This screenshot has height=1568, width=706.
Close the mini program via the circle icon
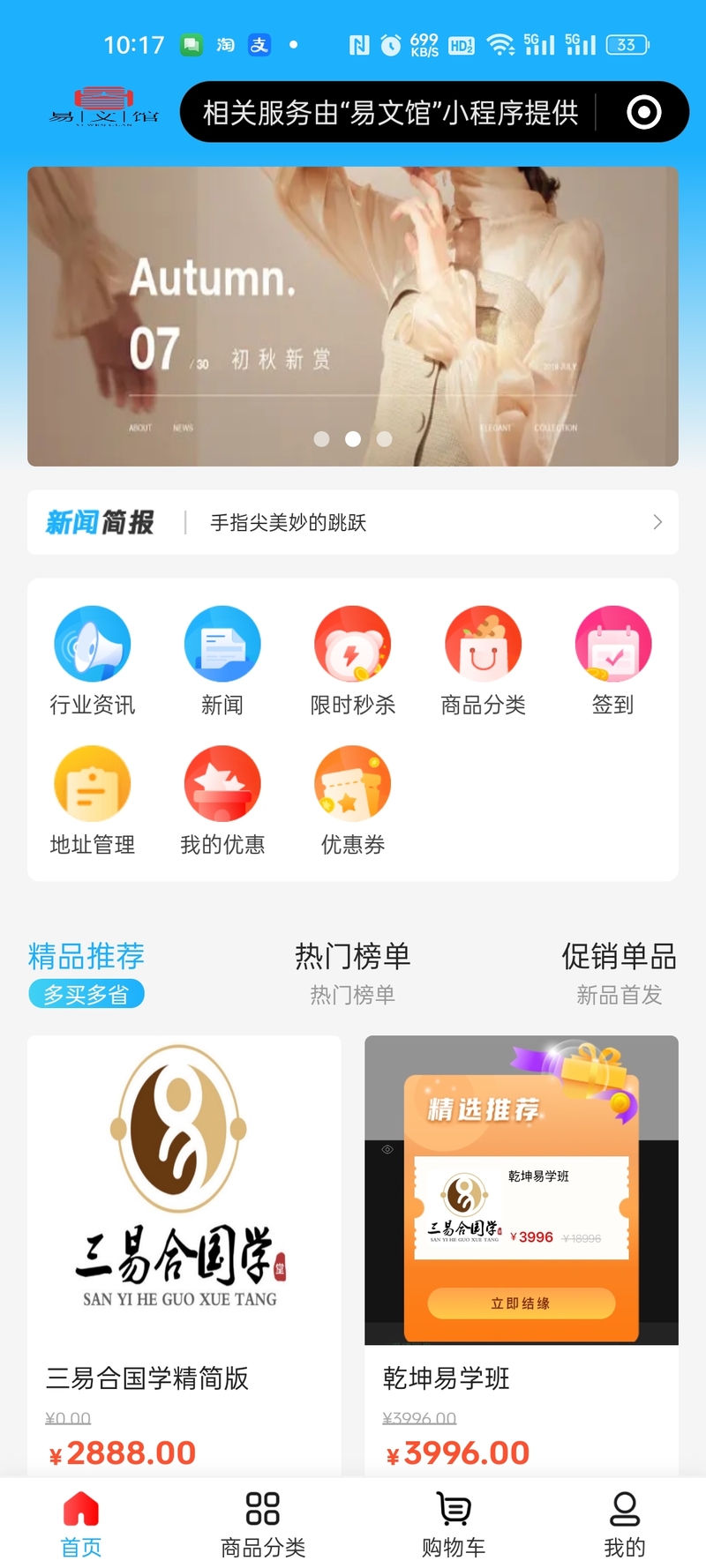tap(643, 112)
